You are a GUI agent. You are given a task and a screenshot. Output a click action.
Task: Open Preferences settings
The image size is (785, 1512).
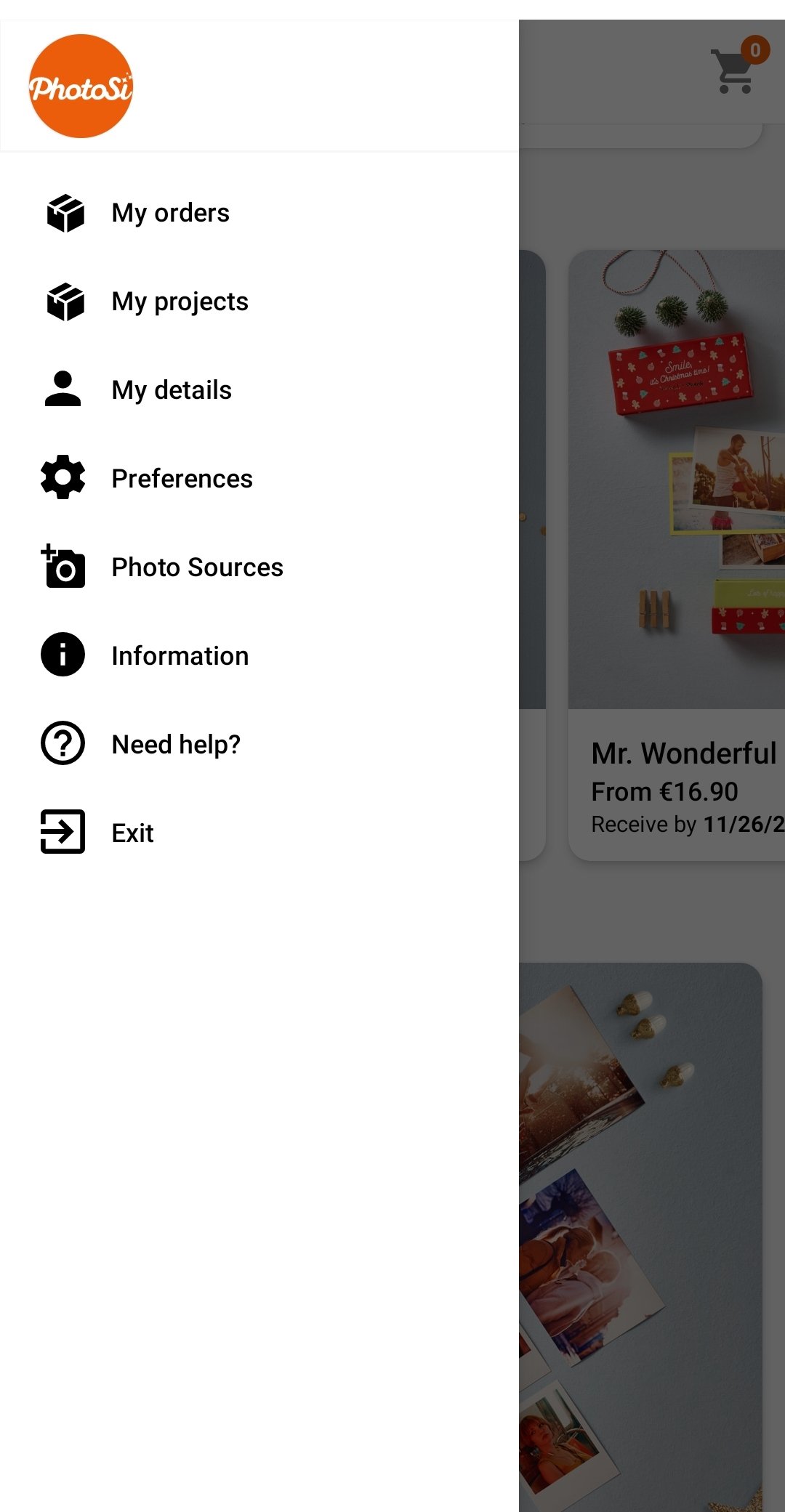click(x=182, y=479)
